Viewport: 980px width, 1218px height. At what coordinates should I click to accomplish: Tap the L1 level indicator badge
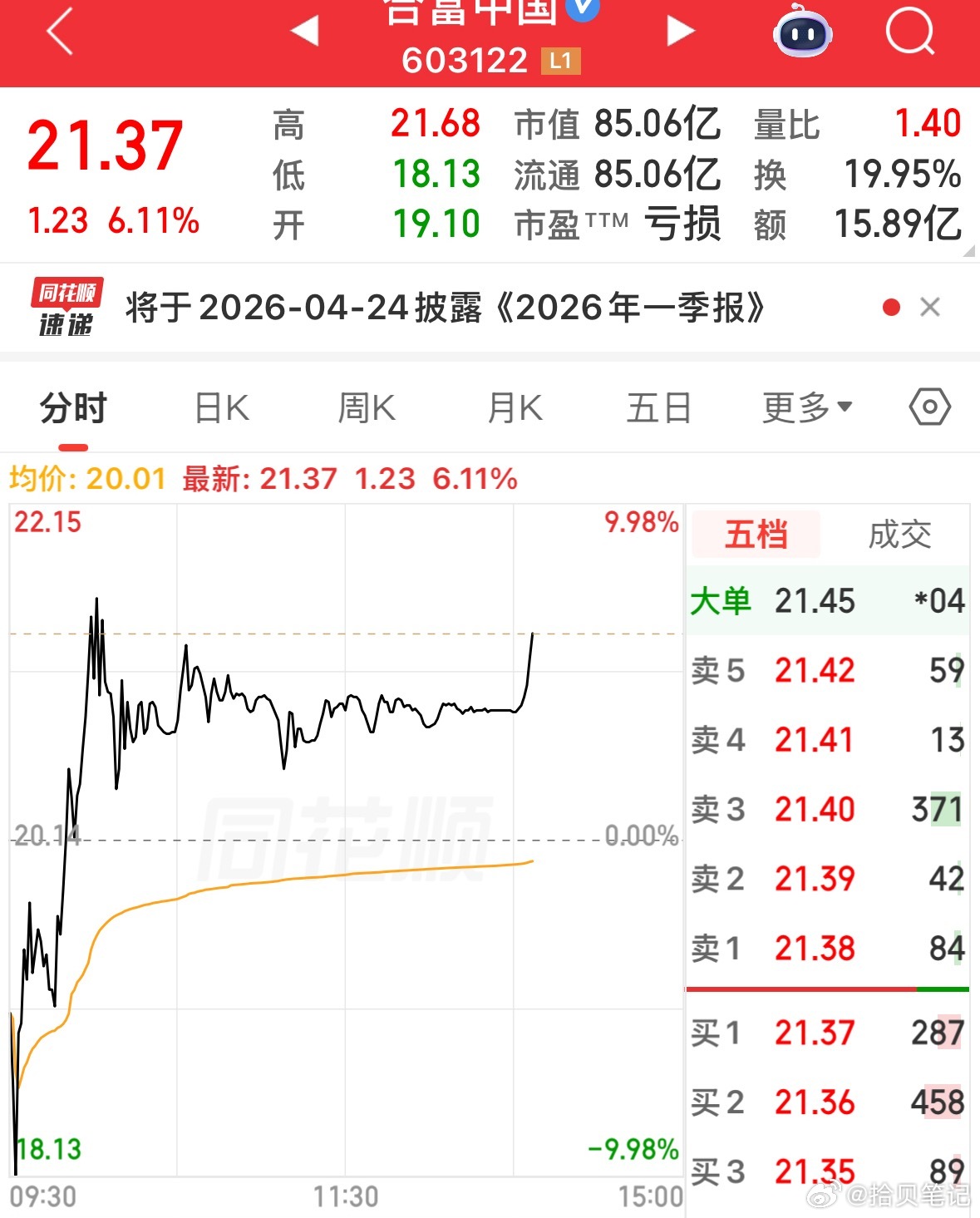pyautogui.click(x=559, y=62)
